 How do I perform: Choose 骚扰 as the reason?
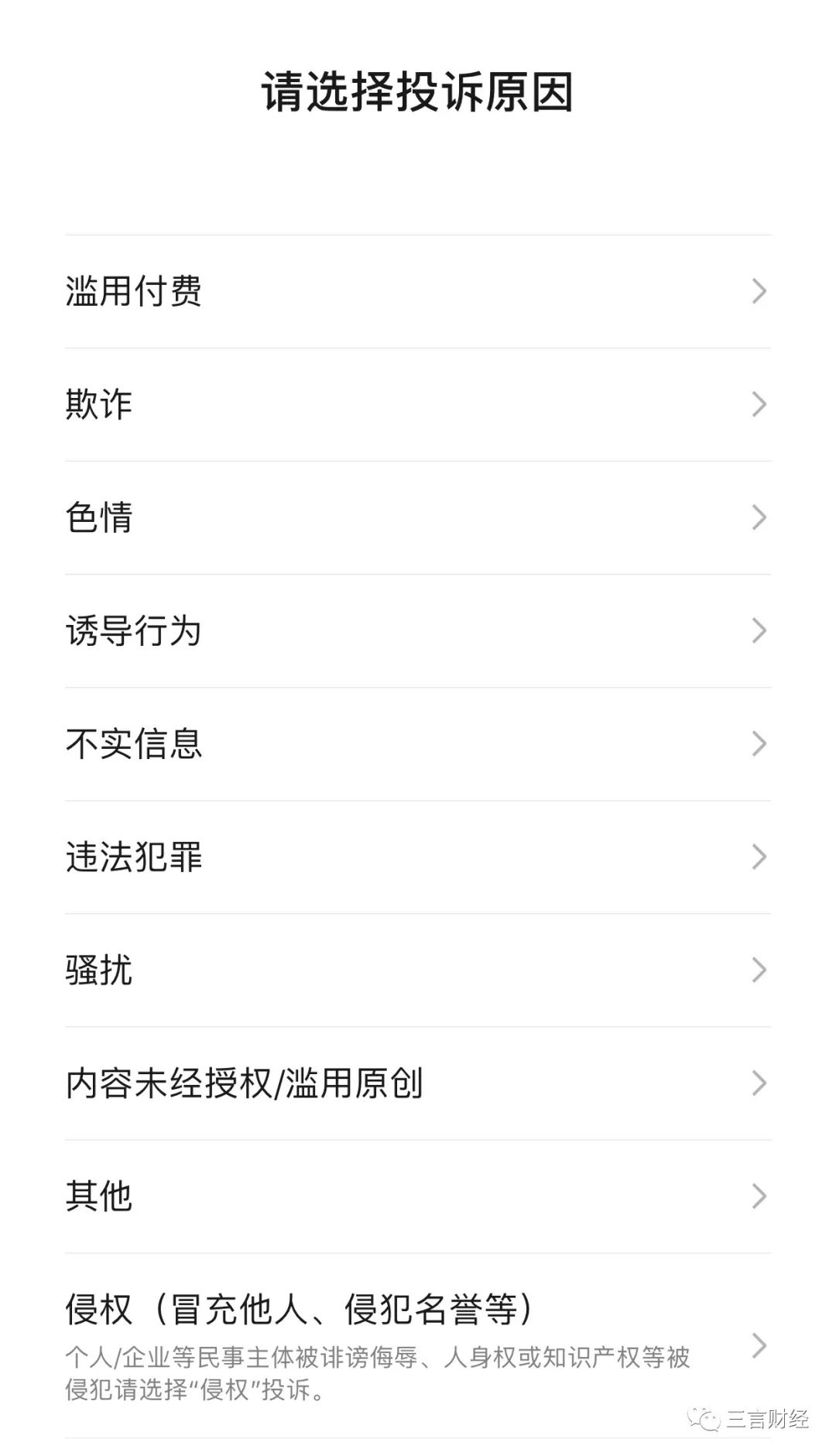click(418, 970)
